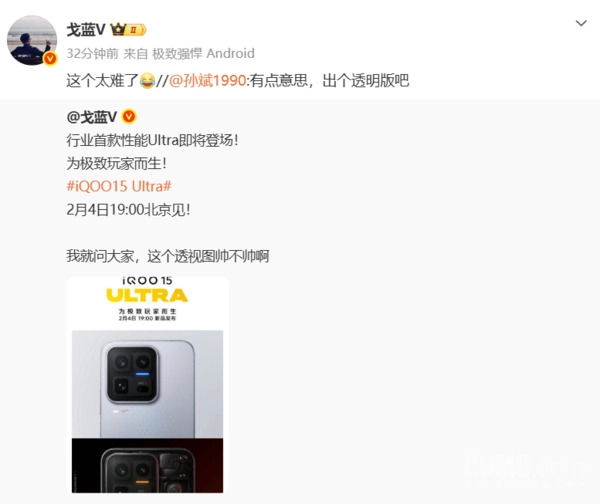View the iQOO 15 Ultra poster image
This screenshot has width=600, height=504.
(147, 384)
